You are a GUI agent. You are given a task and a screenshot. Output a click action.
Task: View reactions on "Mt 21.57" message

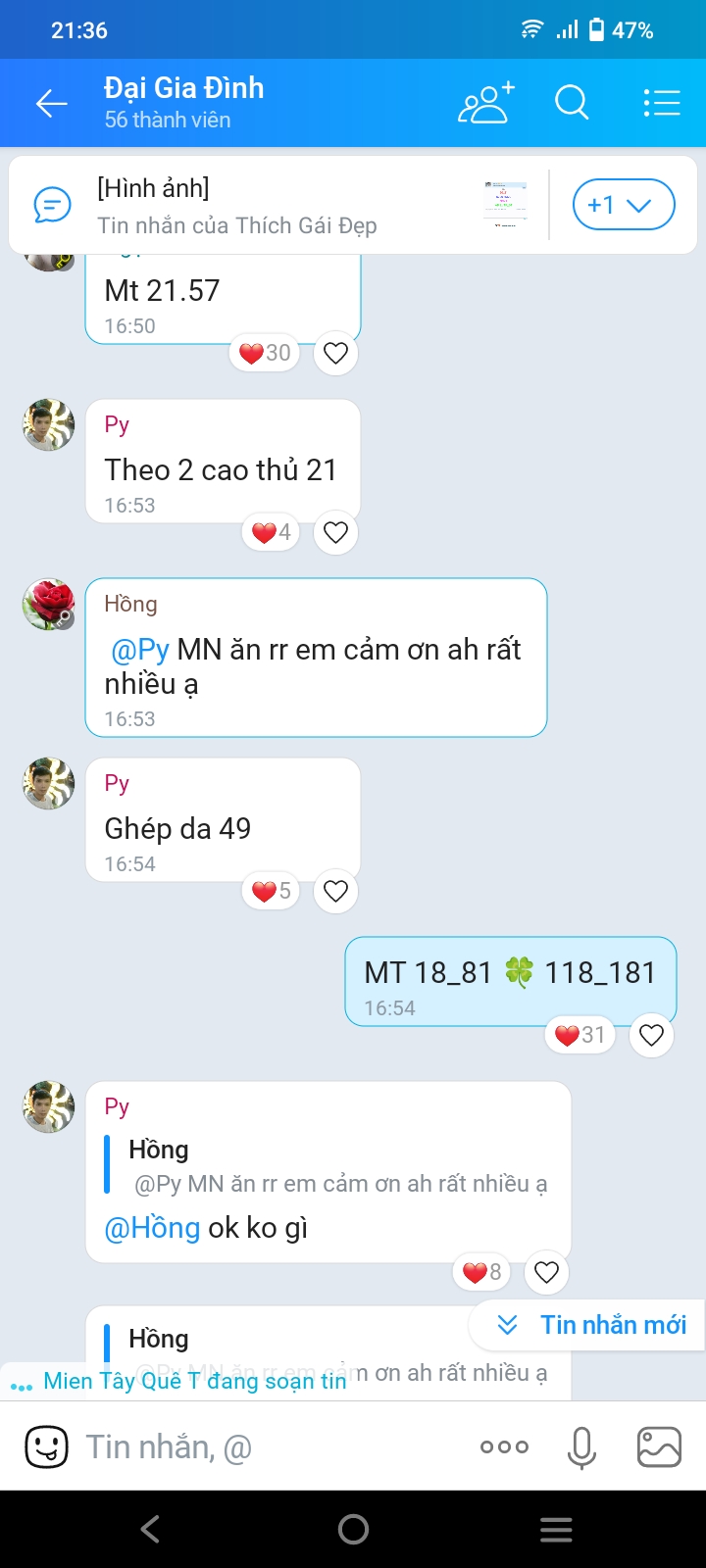[x=265, y=353]
